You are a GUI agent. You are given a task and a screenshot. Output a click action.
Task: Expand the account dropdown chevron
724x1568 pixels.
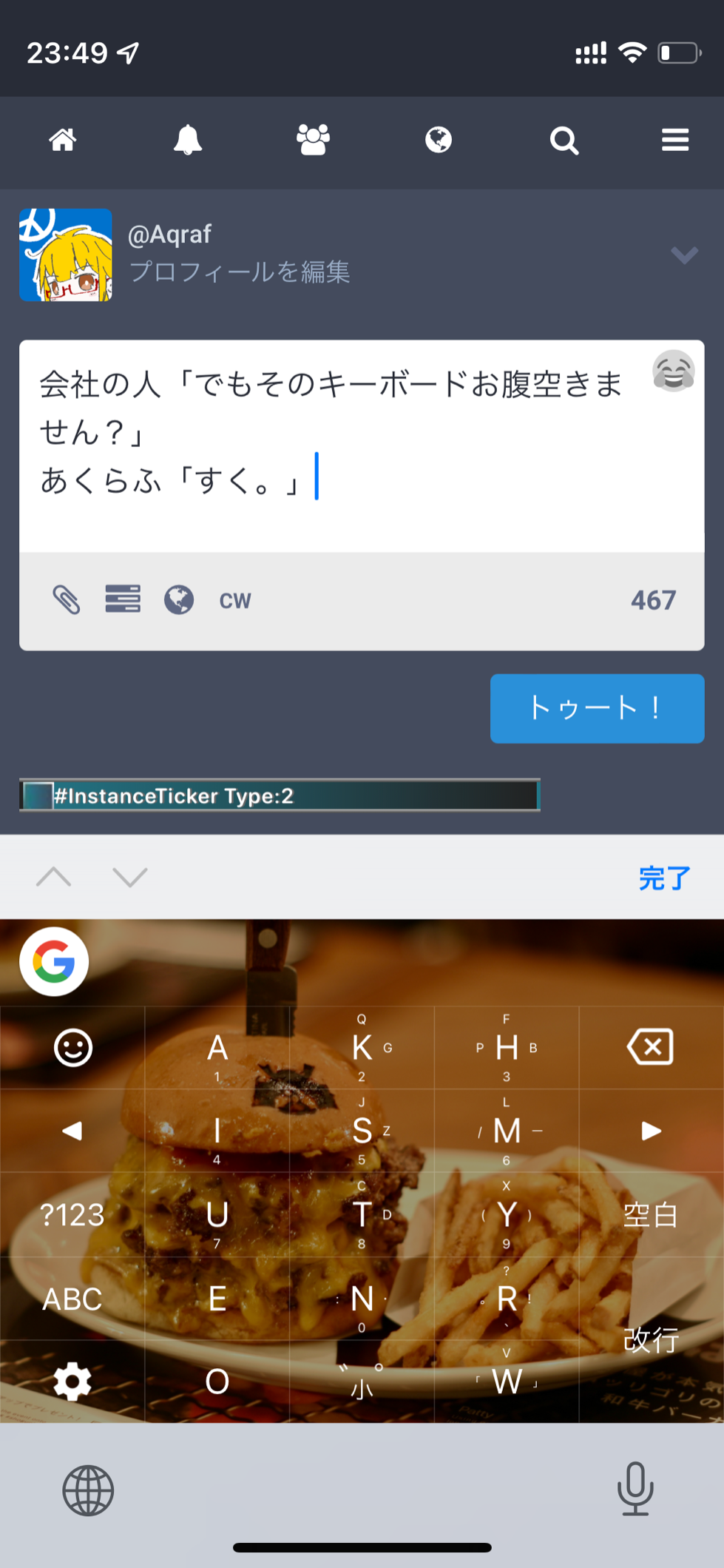[684, 255]
